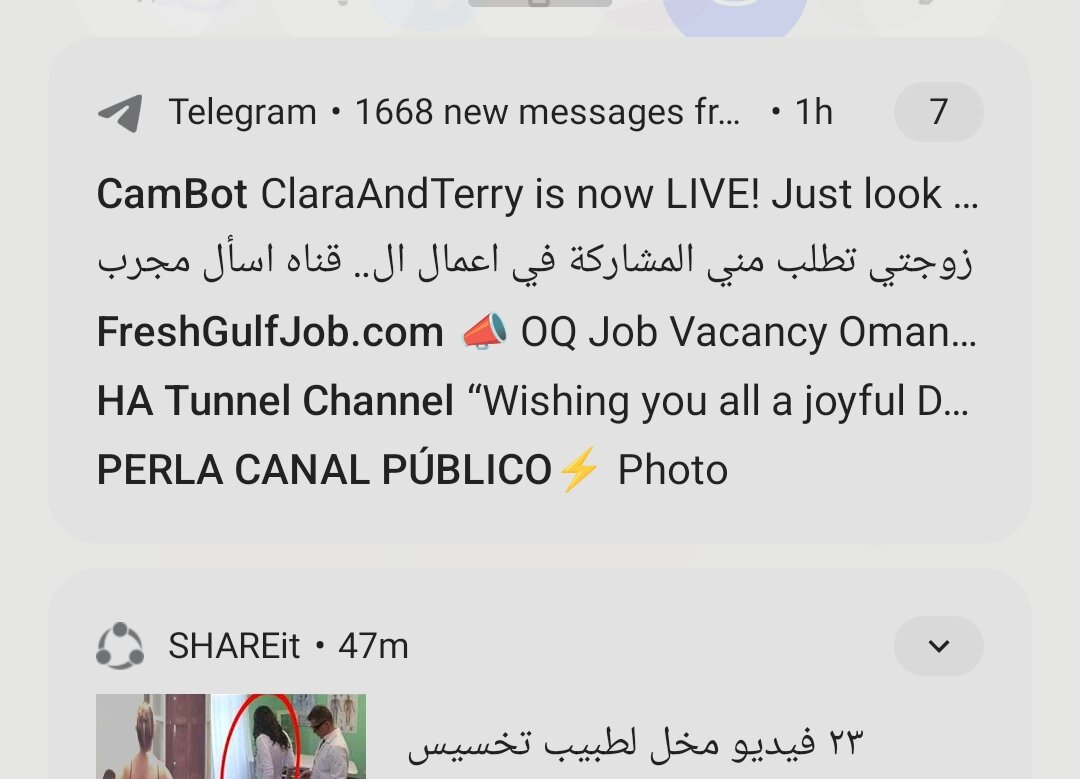Open PERLA CANAL PÚBLICO photo message
The width and height of the screenshot is (1080, 779).
(x=412, y=470)
